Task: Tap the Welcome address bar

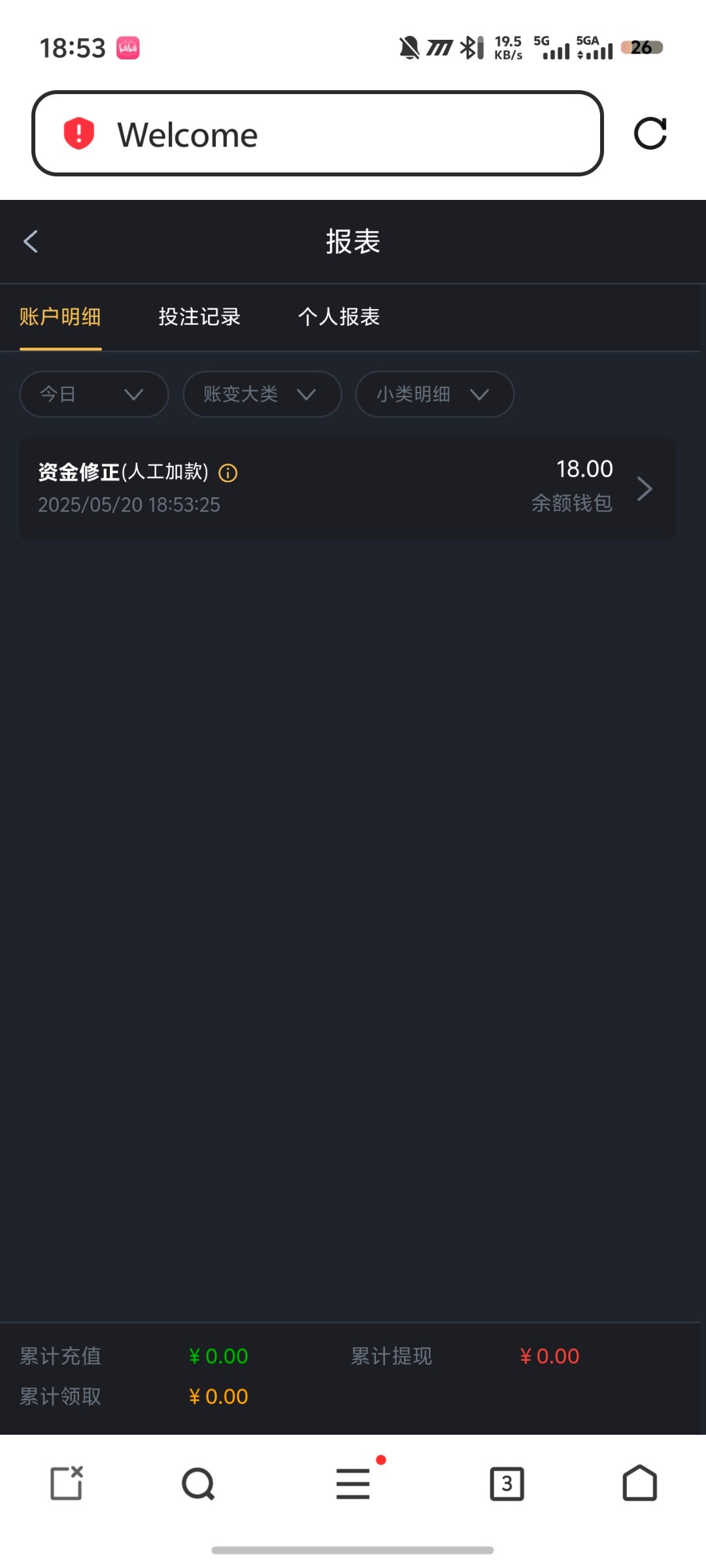Action: tap(317, 134)
